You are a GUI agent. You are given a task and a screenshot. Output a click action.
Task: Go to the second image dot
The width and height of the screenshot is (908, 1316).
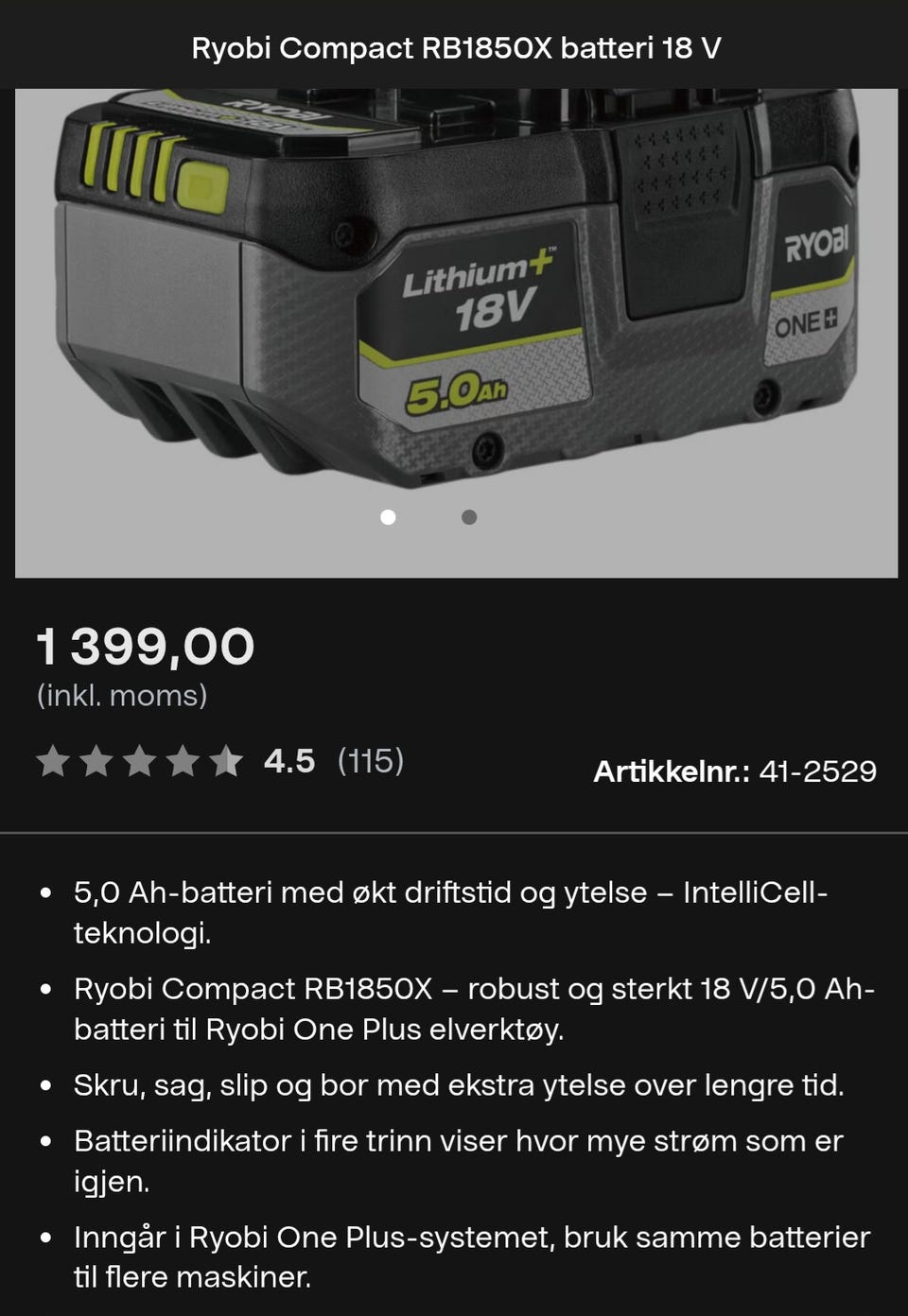tap(468, 517)
